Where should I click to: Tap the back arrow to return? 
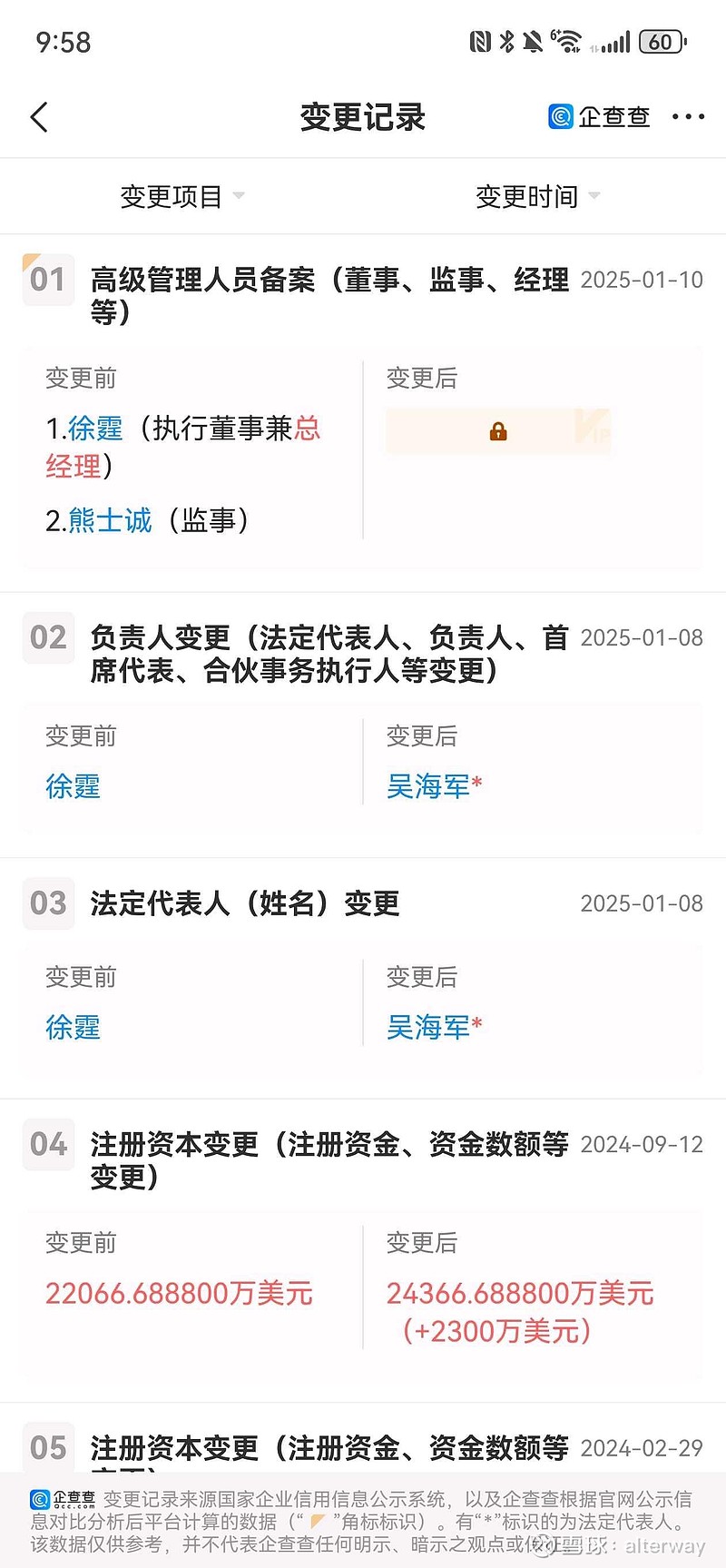pos(38,117)
